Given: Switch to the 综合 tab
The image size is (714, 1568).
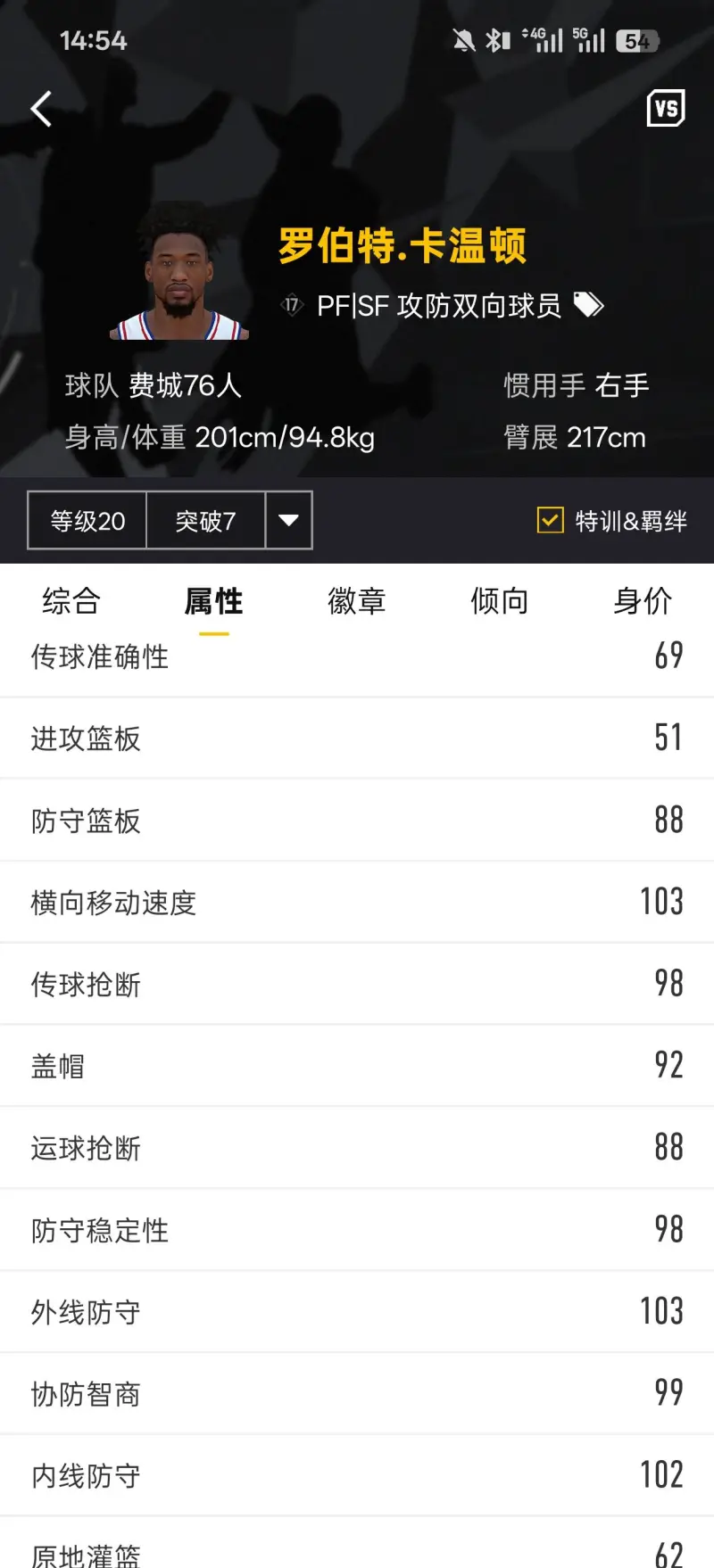Looking at the screenshot, I should click(x=71, y=601).
